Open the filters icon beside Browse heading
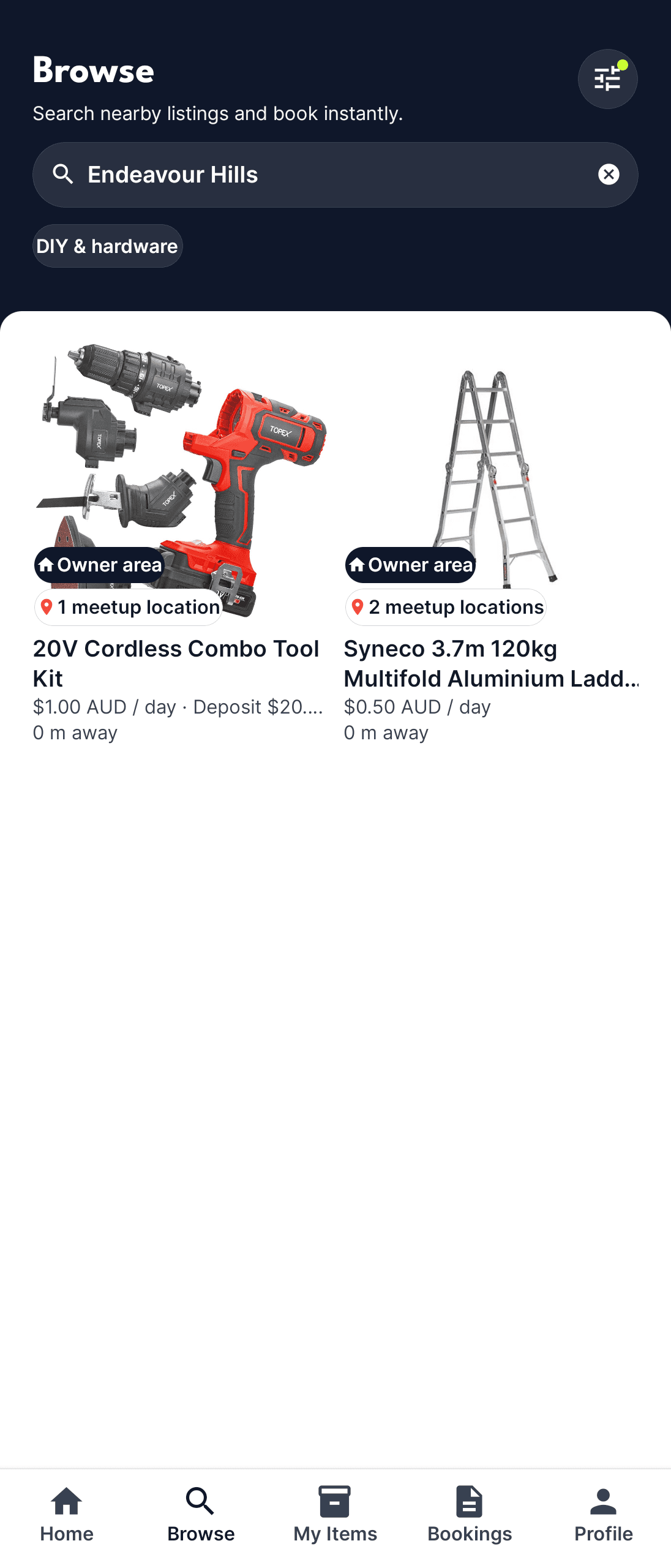 point(607,78)
